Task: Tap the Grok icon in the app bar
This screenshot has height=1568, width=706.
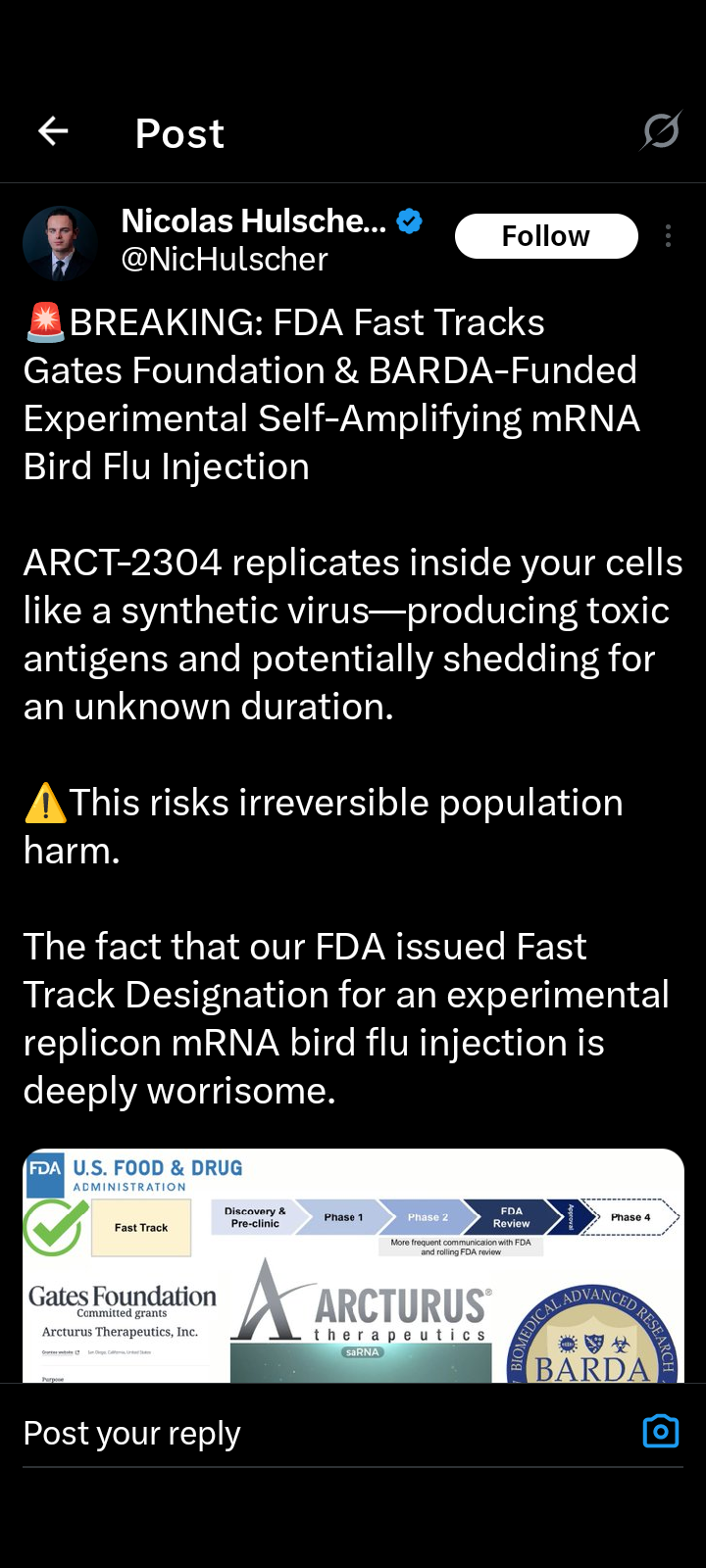Action: tap(661, 130)
